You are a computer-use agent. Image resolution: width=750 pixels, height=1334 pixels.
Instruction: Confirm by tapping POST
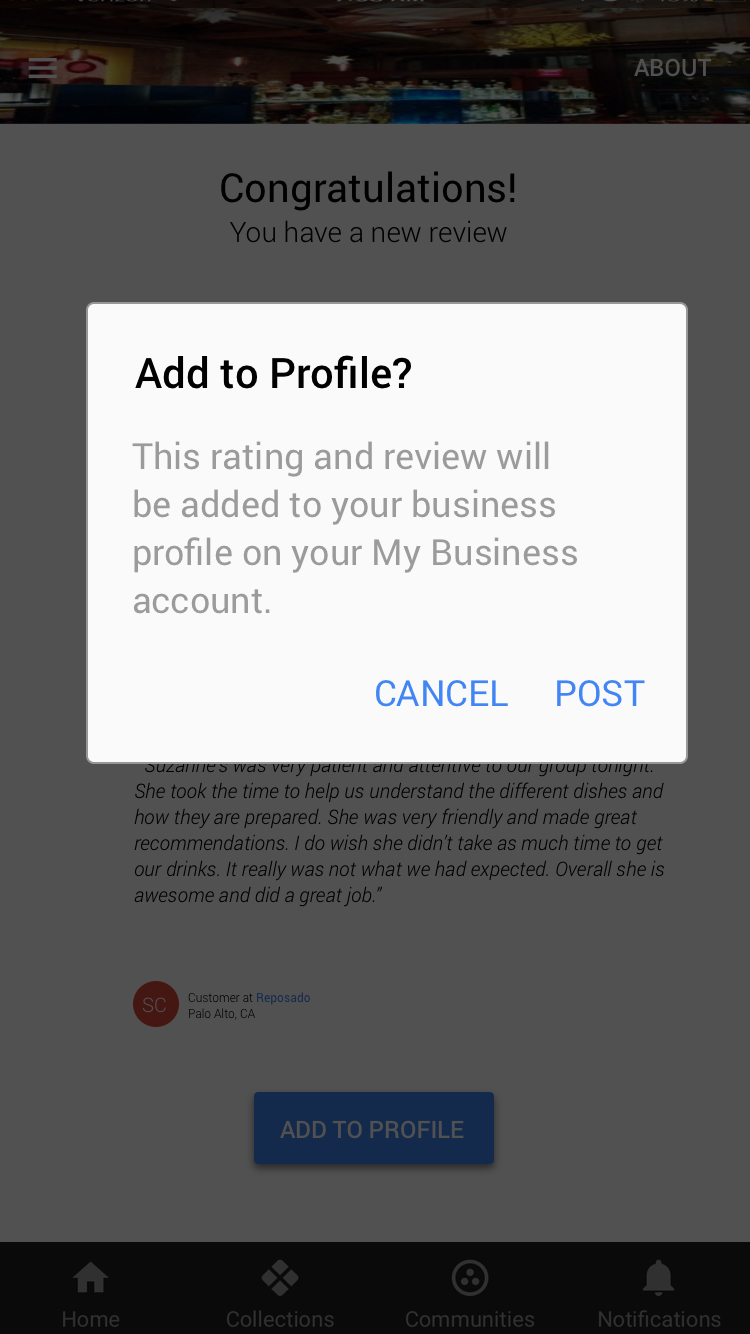[x=599, y=693]
